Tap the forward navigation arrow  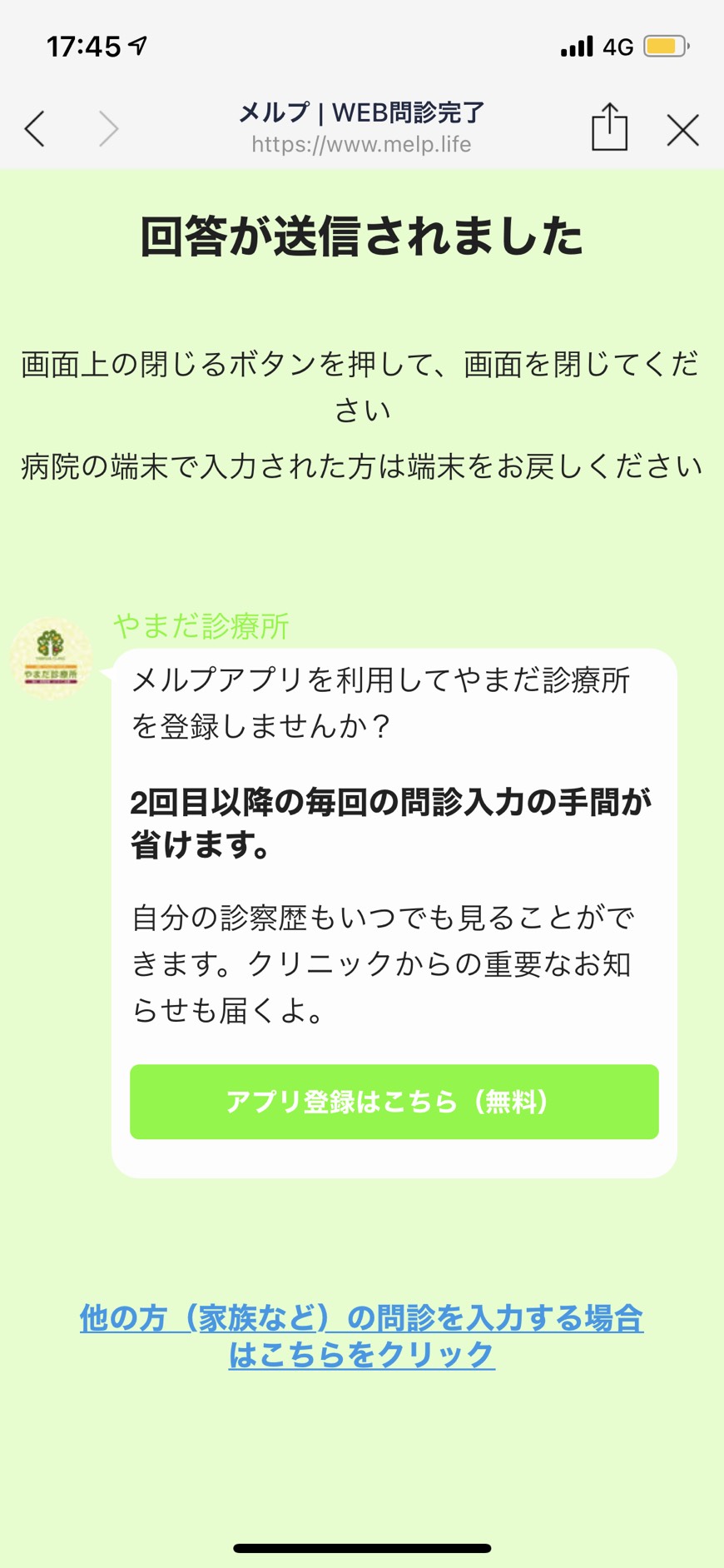point(108,129)
